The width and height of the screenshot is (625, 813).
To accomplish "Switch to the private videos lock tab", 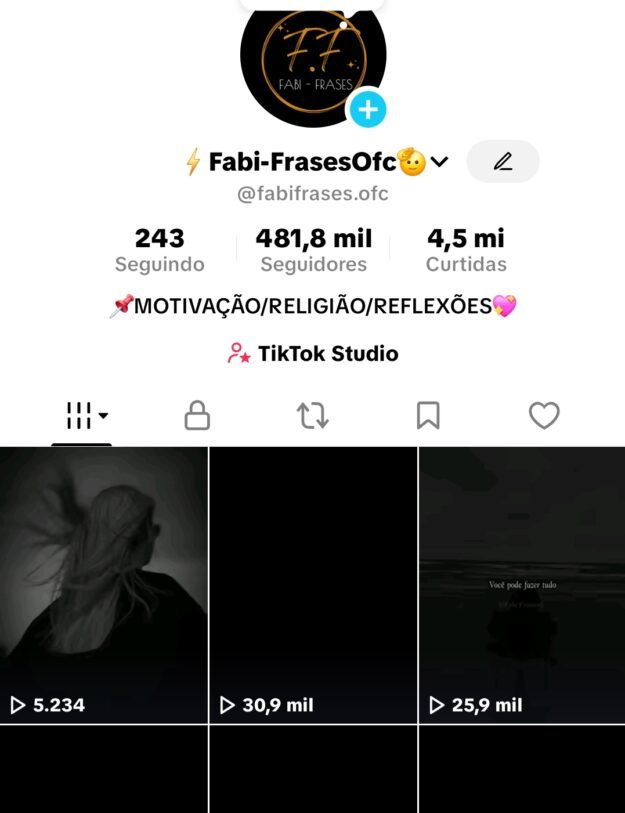I will [x=198, y=415].
